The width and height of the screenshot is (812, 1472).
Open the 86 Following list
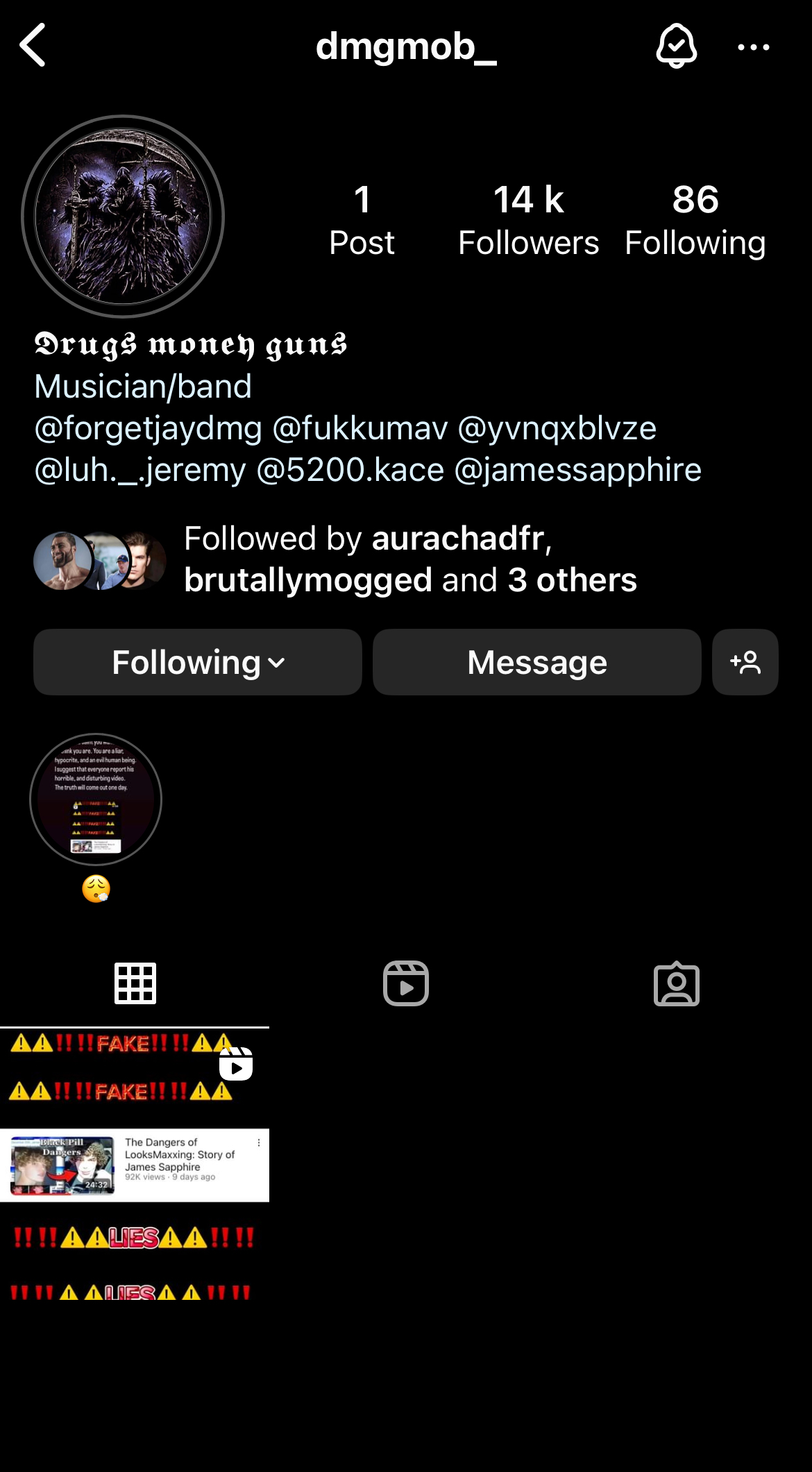[x=695, y=220]
